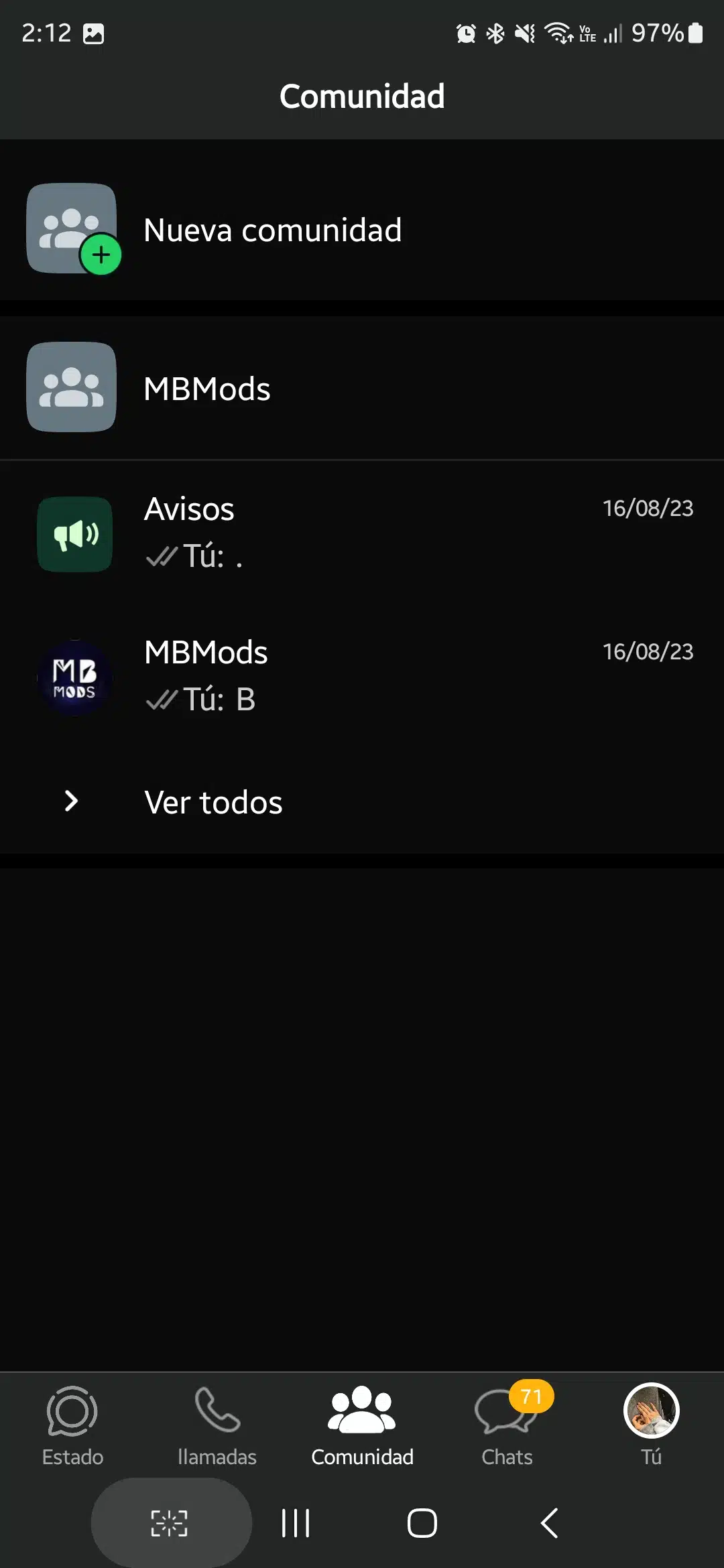Tap the recent apps navigation button
This screenshot has width=724, height=1568.
click(x=295, y=1522)
